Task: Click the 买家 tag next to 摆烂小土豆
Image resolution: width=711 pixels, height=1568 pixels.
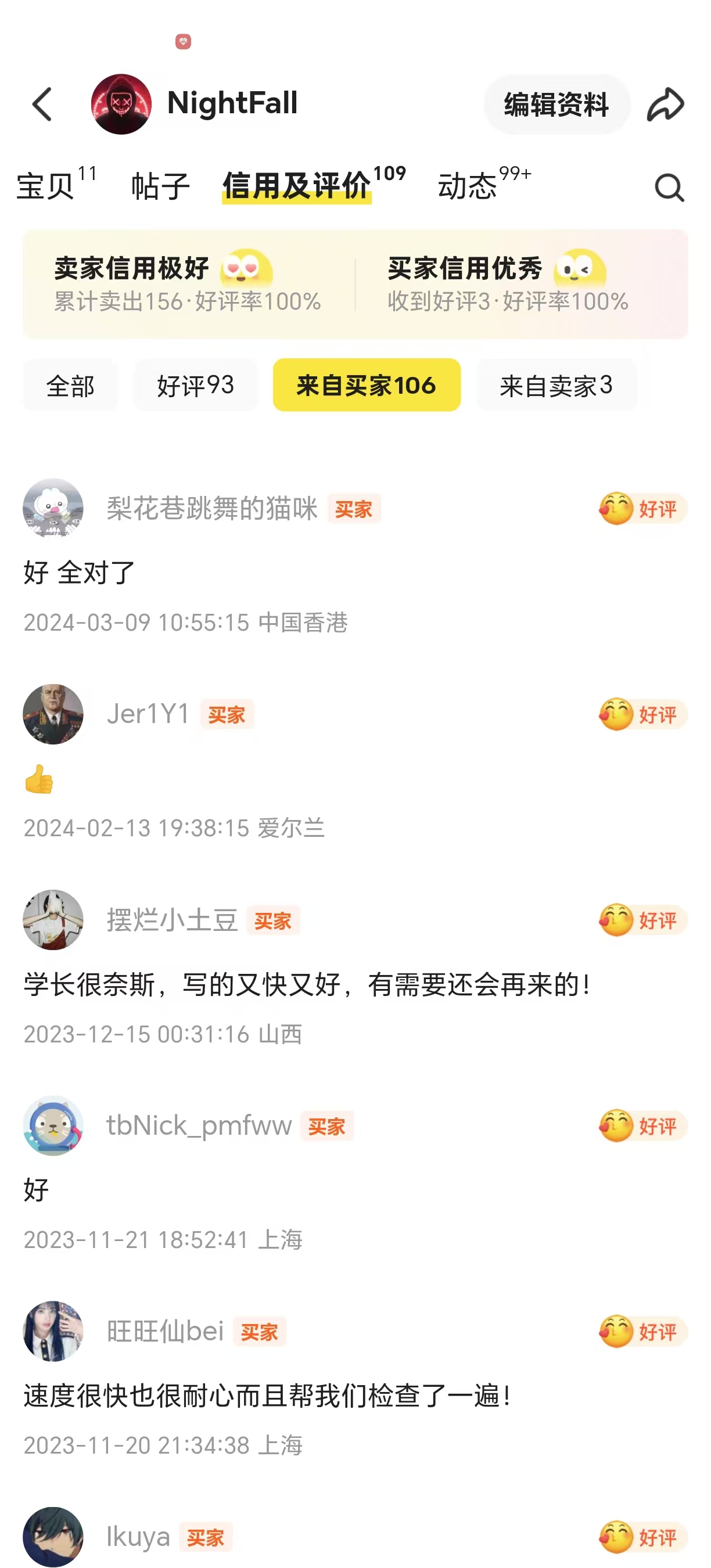Action: [274, 922]
